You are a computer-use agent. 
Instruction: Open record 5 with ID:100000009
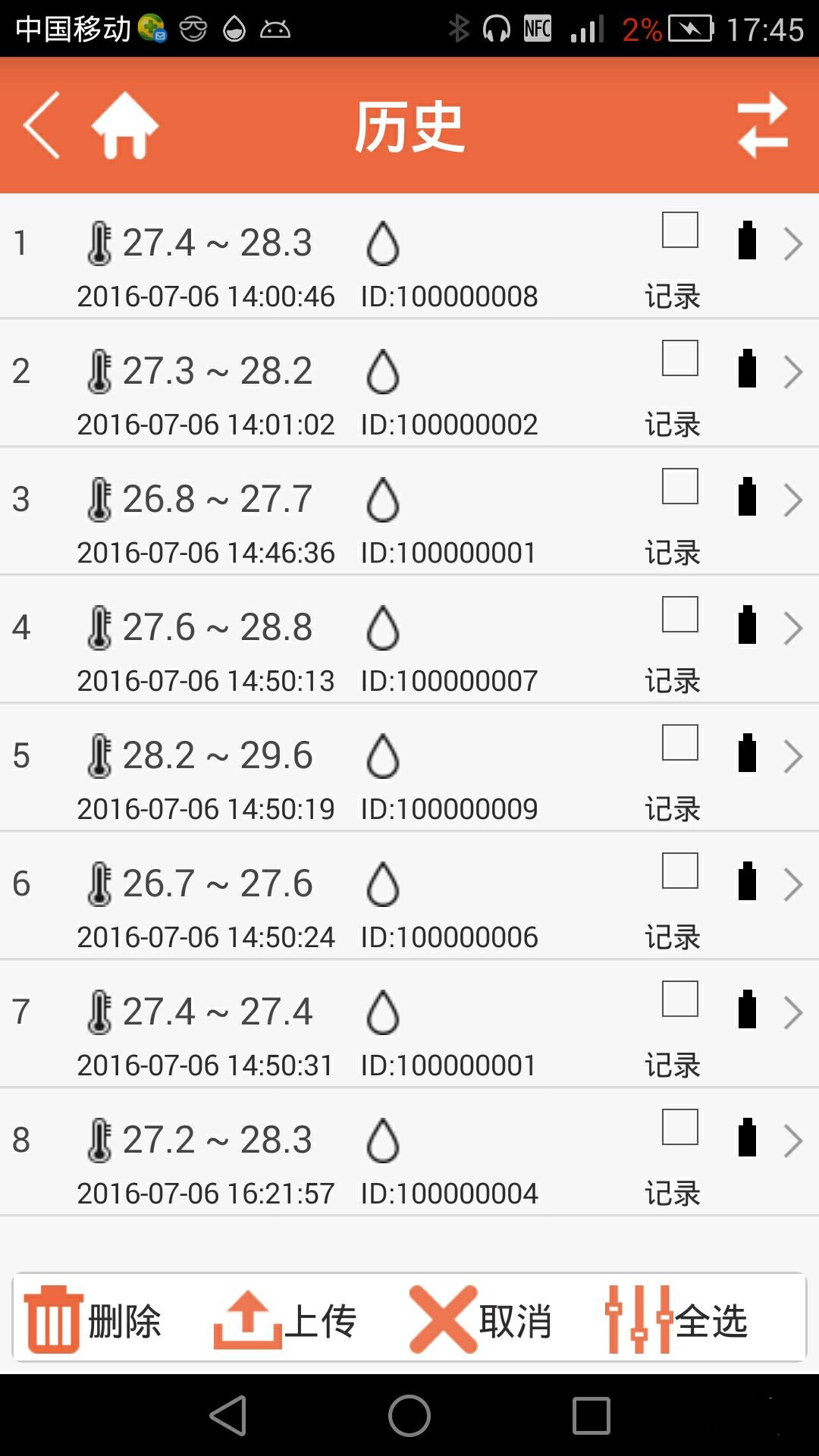409,767
